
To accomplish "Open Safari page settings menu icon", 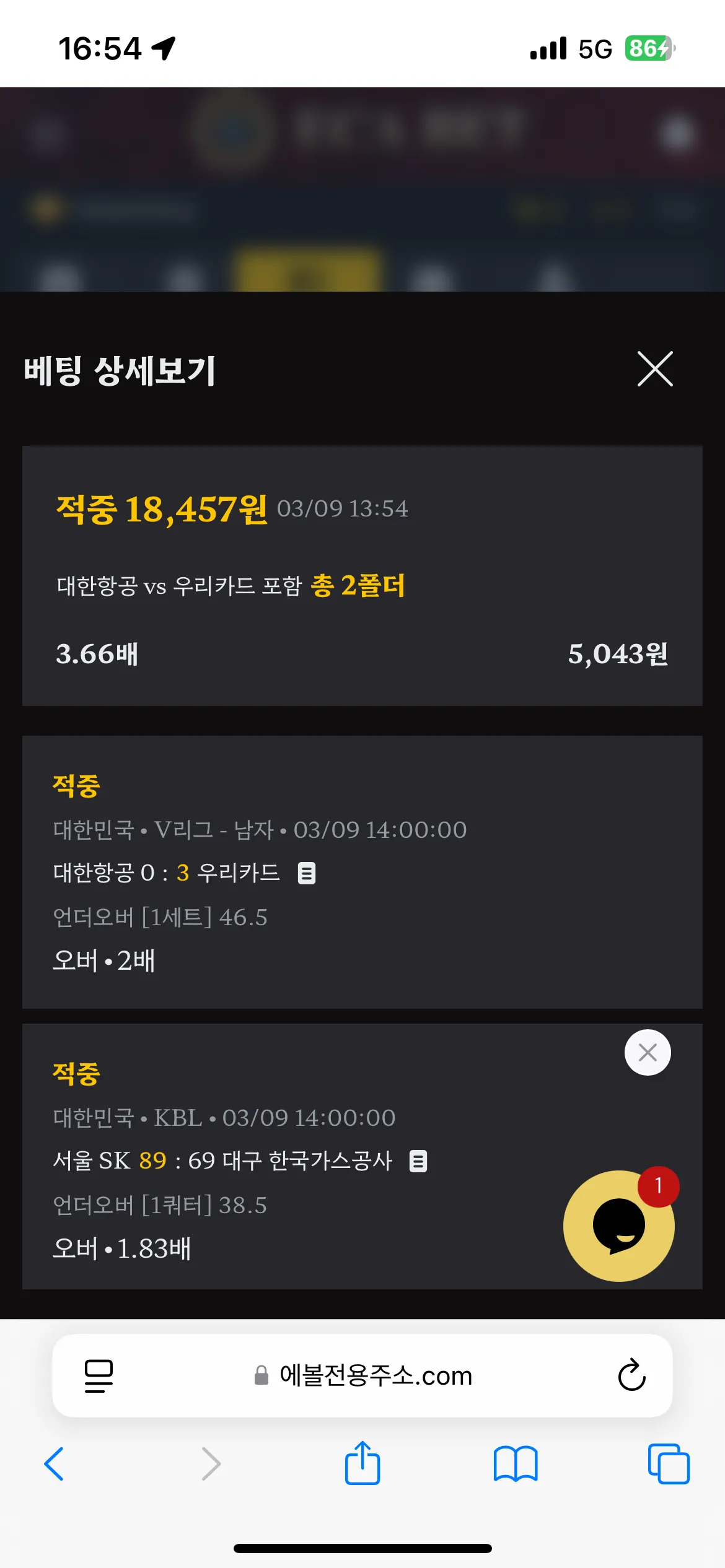I will (99, 1376).
